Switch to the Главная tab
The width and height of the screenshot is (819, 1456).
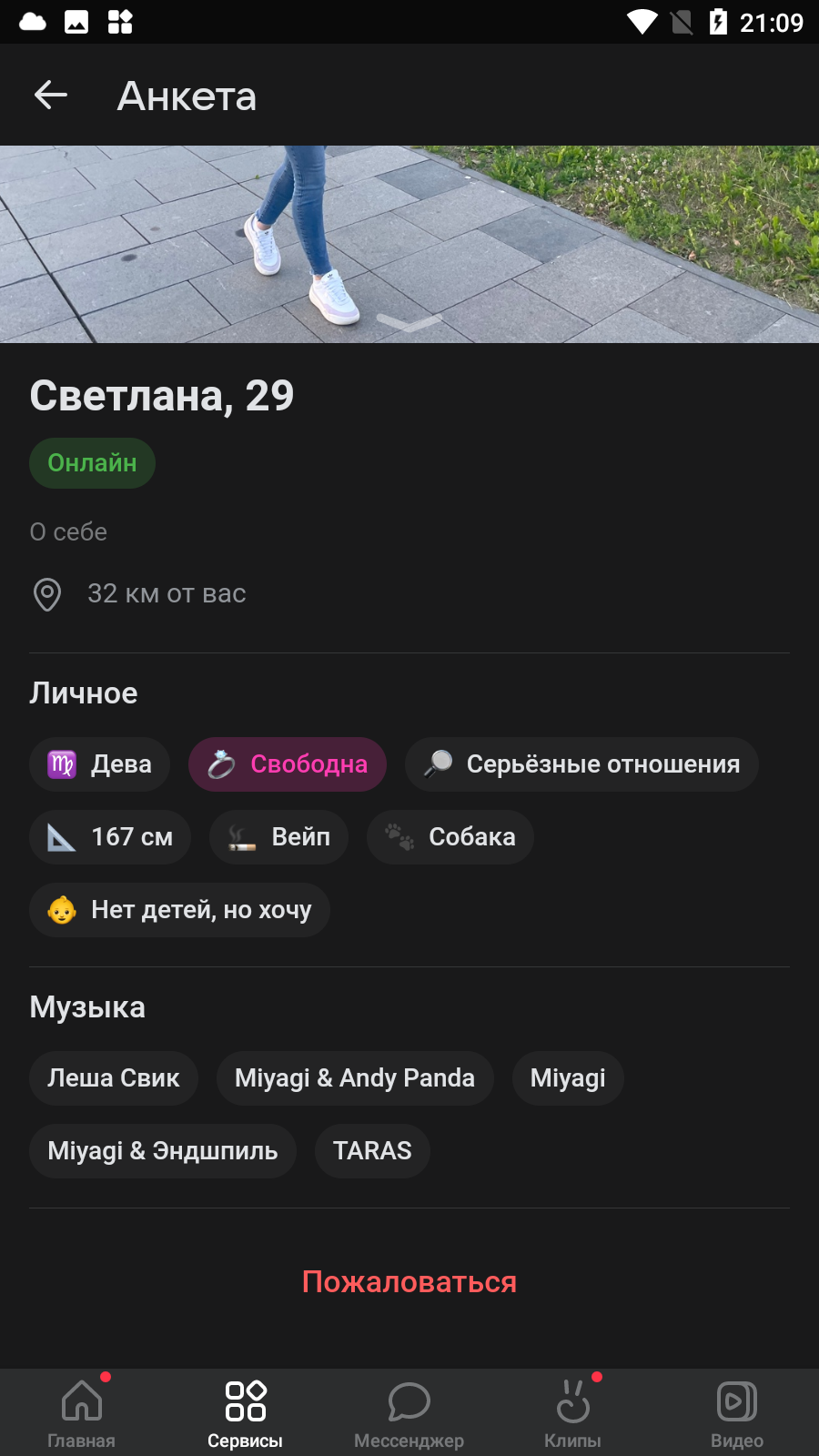coord(82,1413)
